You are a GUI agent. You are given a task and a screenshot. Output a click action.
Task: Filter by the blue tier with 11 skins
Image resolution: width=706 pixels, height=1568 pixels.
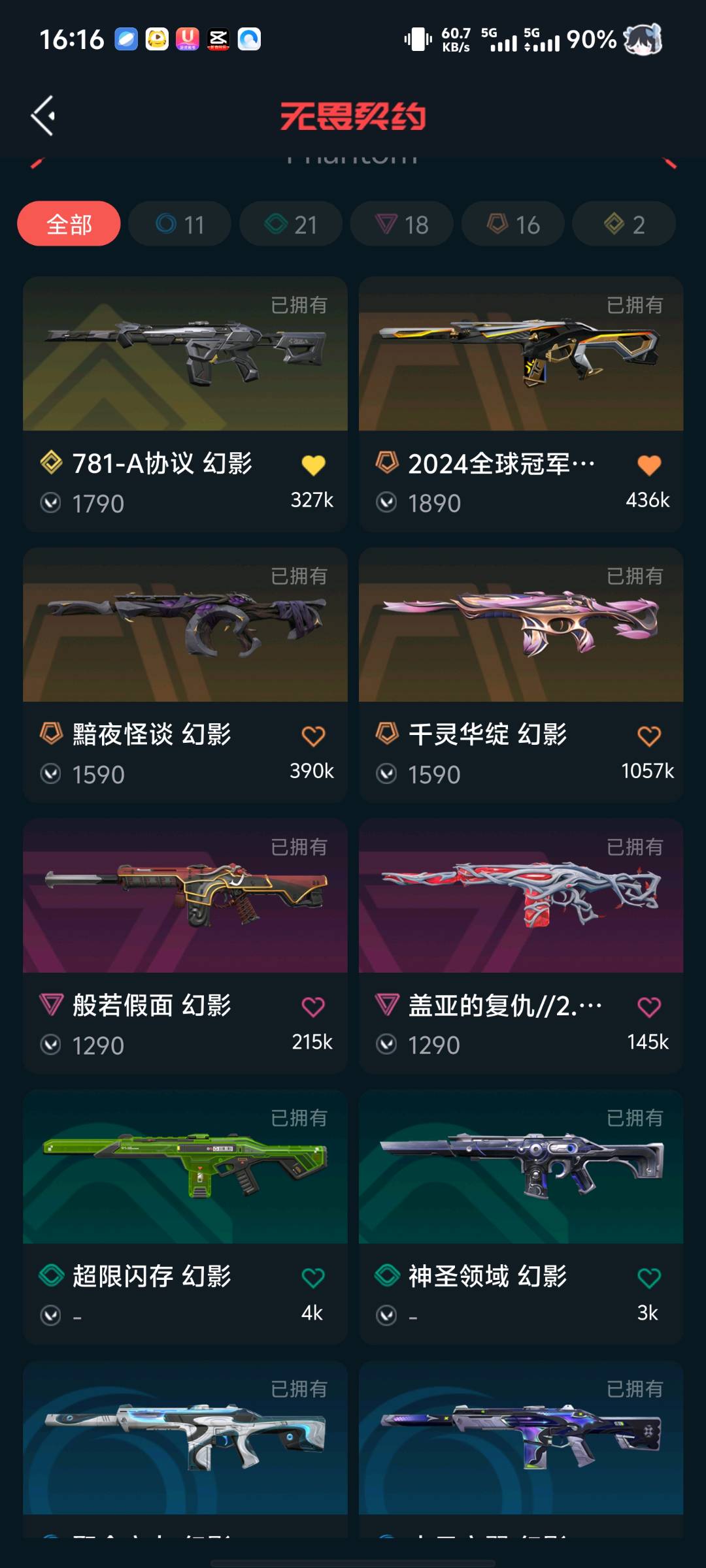pyautogui.click(x=180, y=224)
